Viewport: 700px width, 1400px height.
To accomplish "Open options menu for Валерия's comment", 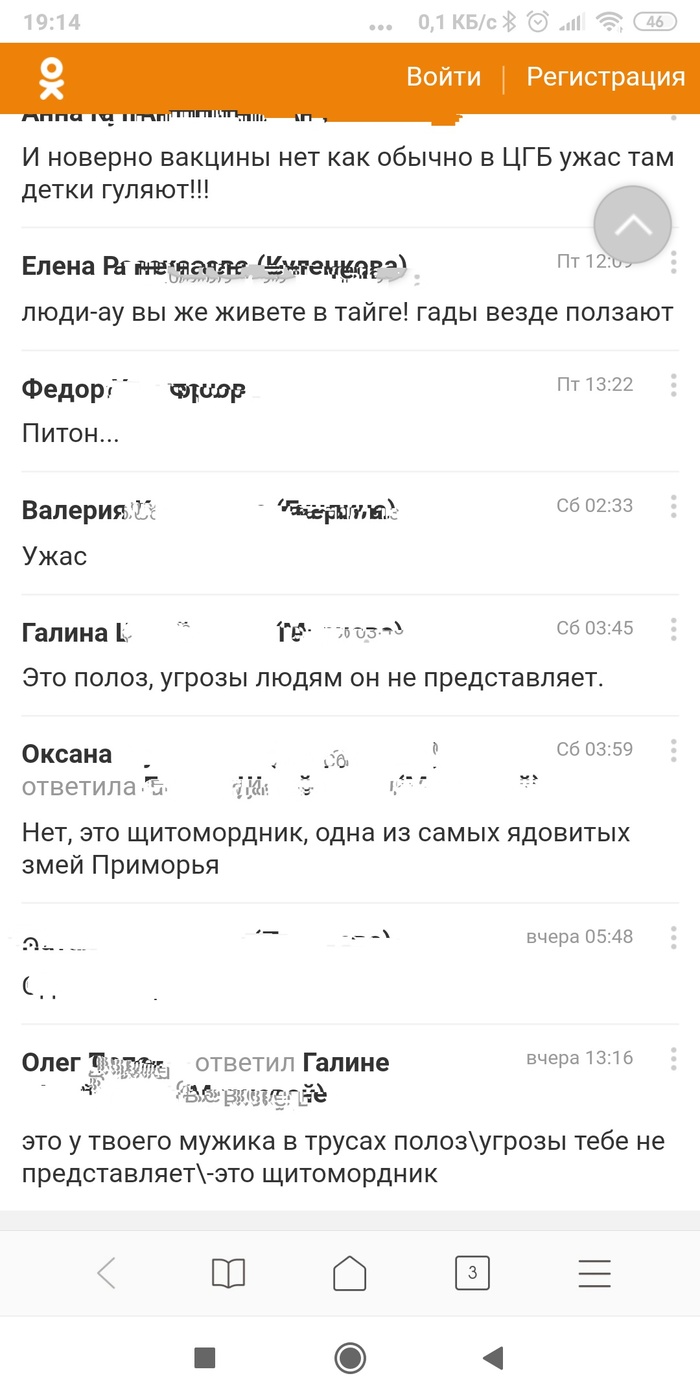I will [x=674, y=506].
